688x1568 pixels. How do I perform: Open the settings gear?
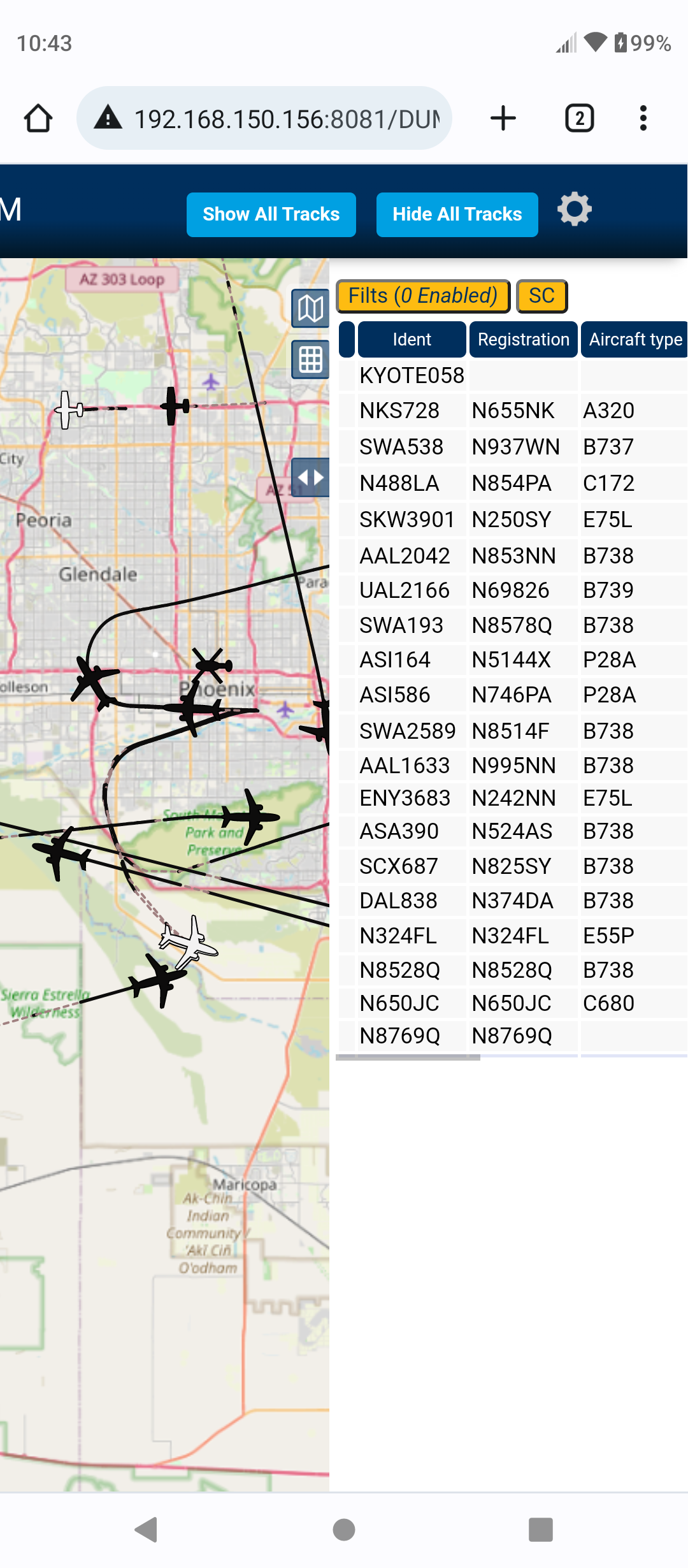pos(574,209)
